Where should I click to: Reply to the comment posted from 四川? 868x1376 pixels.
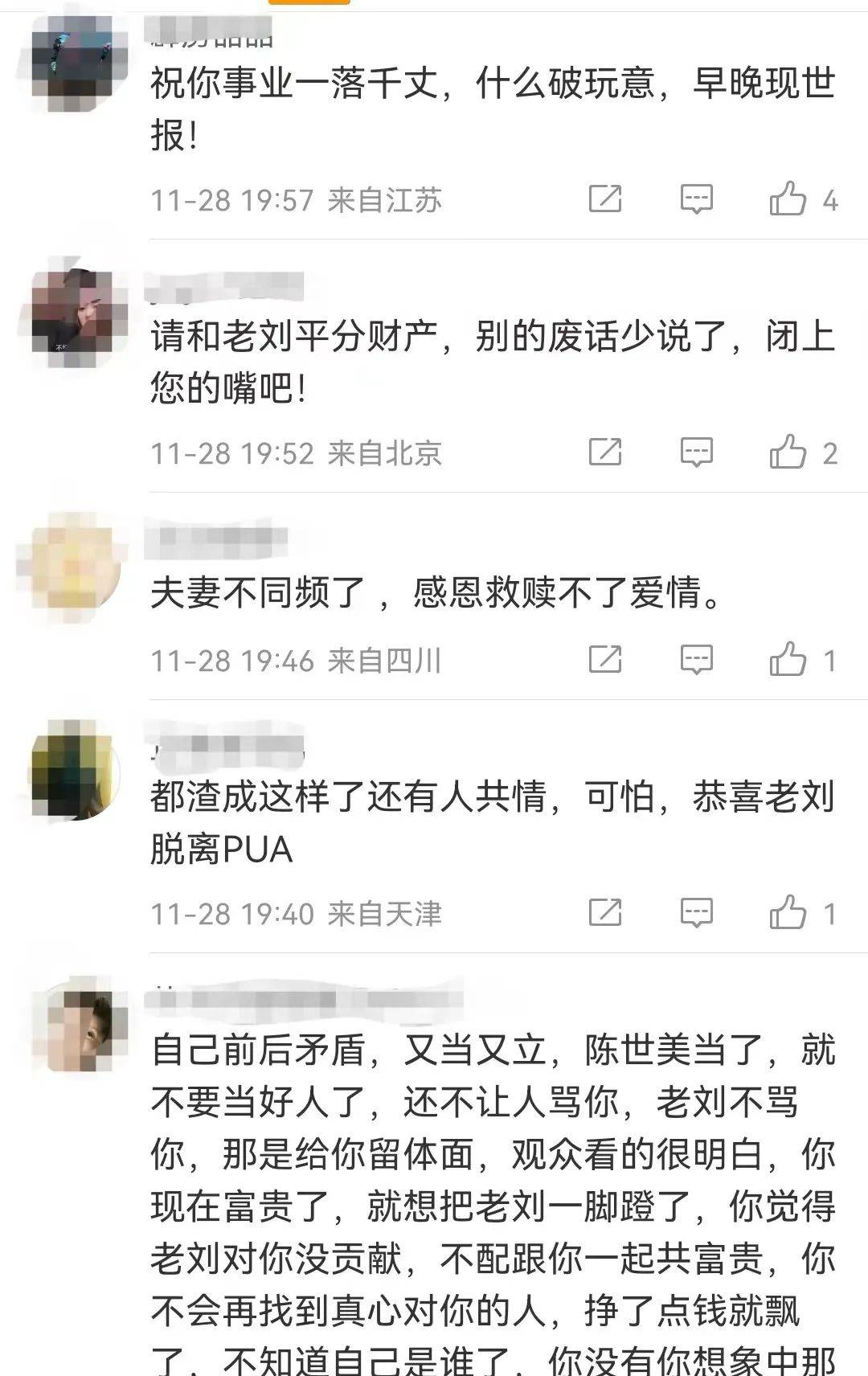click(x=696, y=660)
